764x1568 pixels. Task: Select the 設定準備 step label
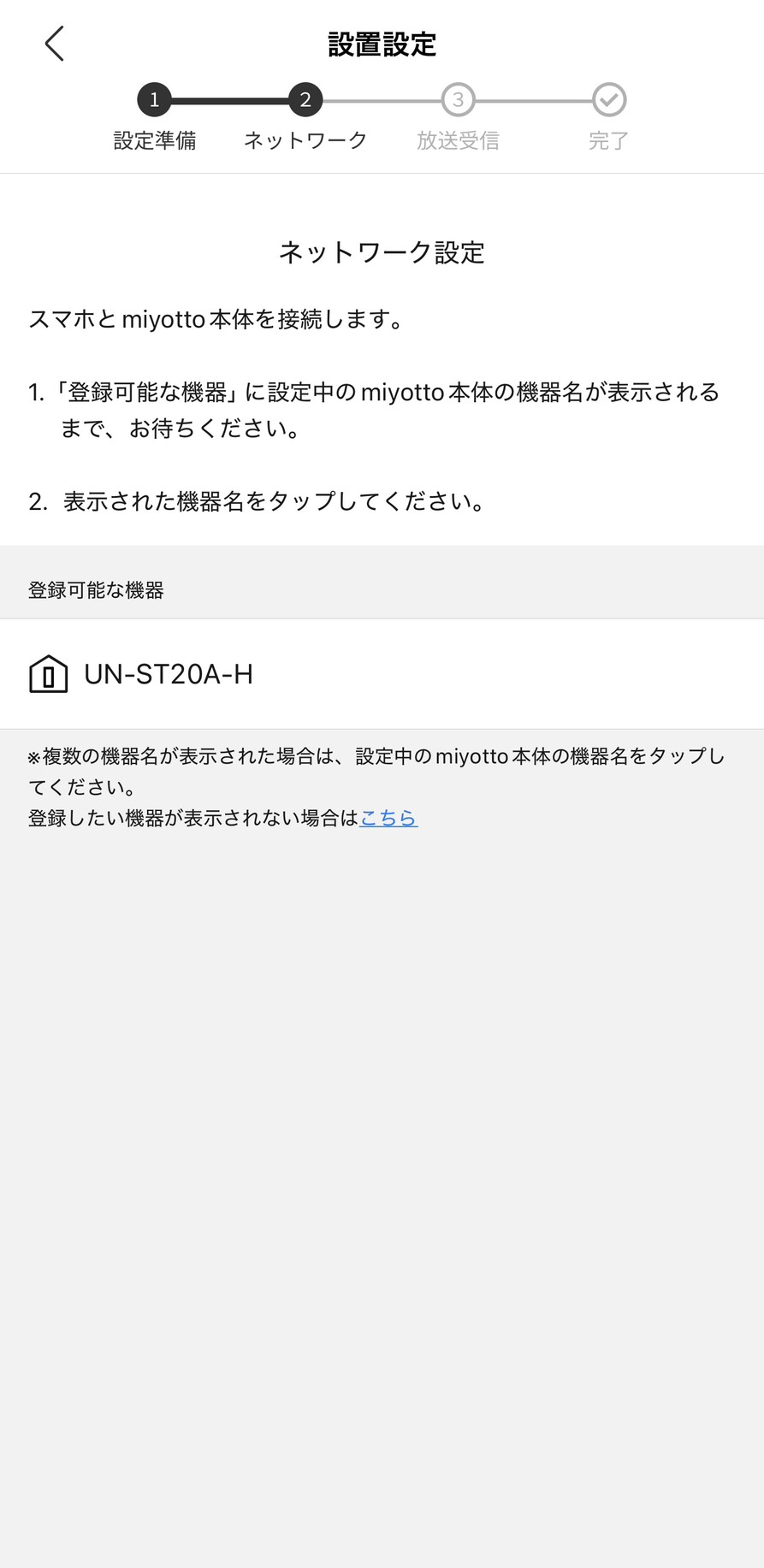coord(154,140)
